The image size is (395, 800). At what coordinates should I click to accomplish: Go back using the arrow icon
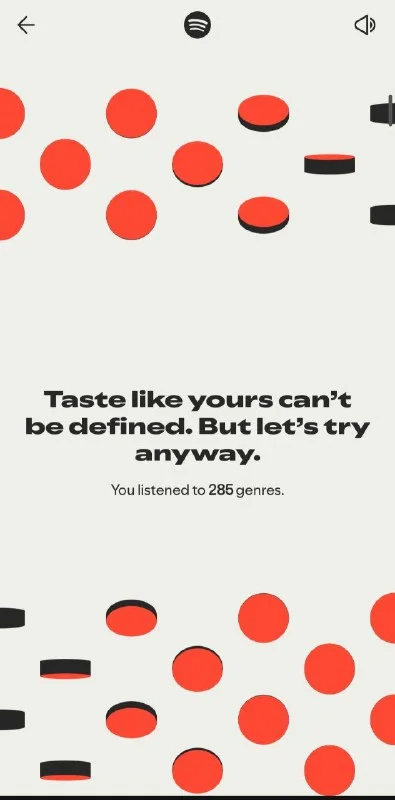pyautogui.click(x=26, y=25)
